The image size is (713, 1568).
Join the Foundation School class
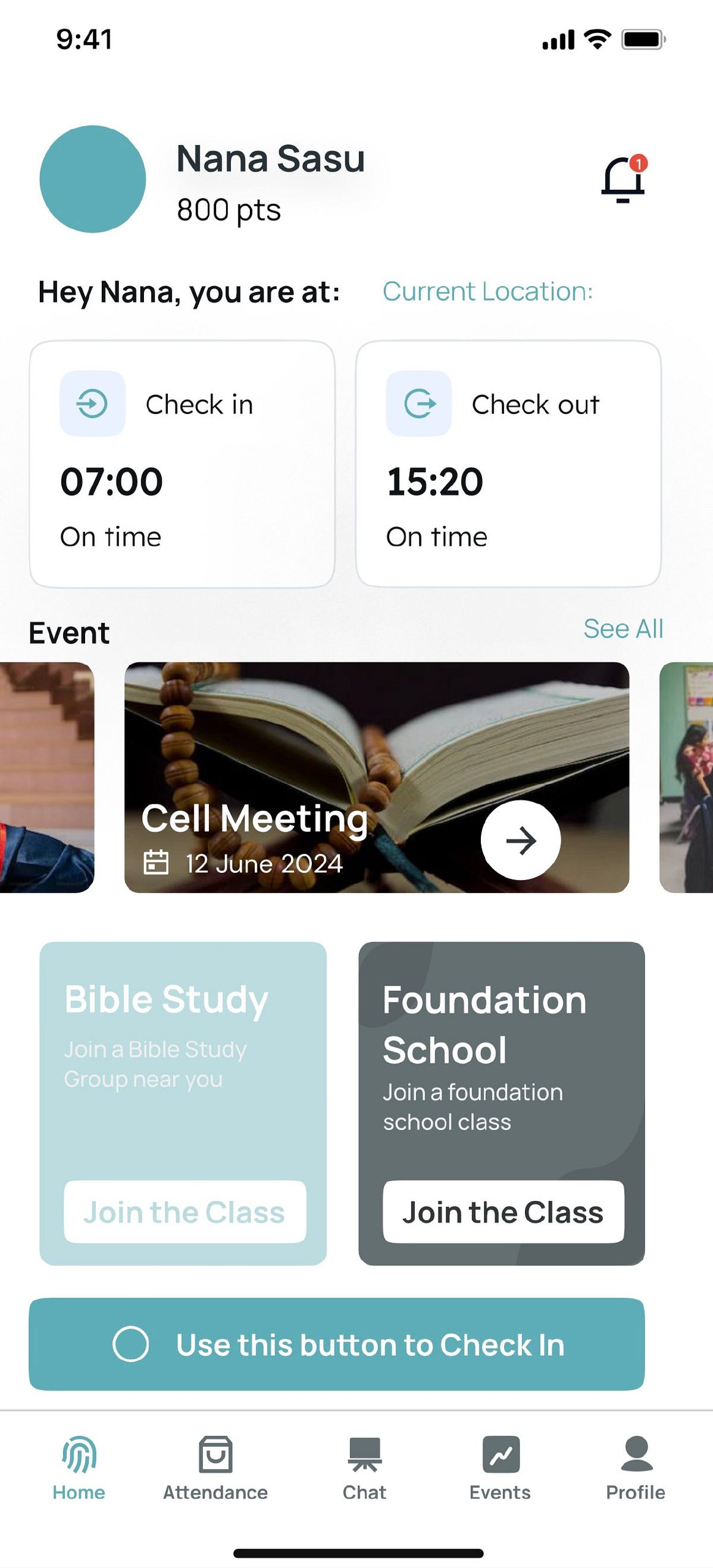(x=503, y=1212)
